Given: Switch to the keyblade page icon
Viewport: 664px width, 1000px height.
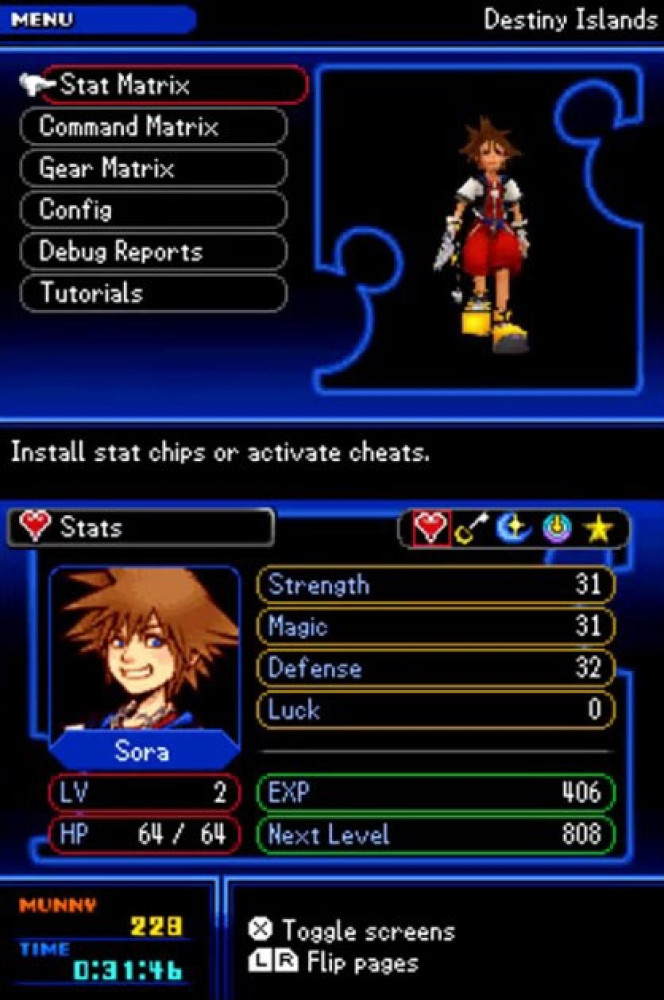Looking at the screenshot, I should 471,529.
